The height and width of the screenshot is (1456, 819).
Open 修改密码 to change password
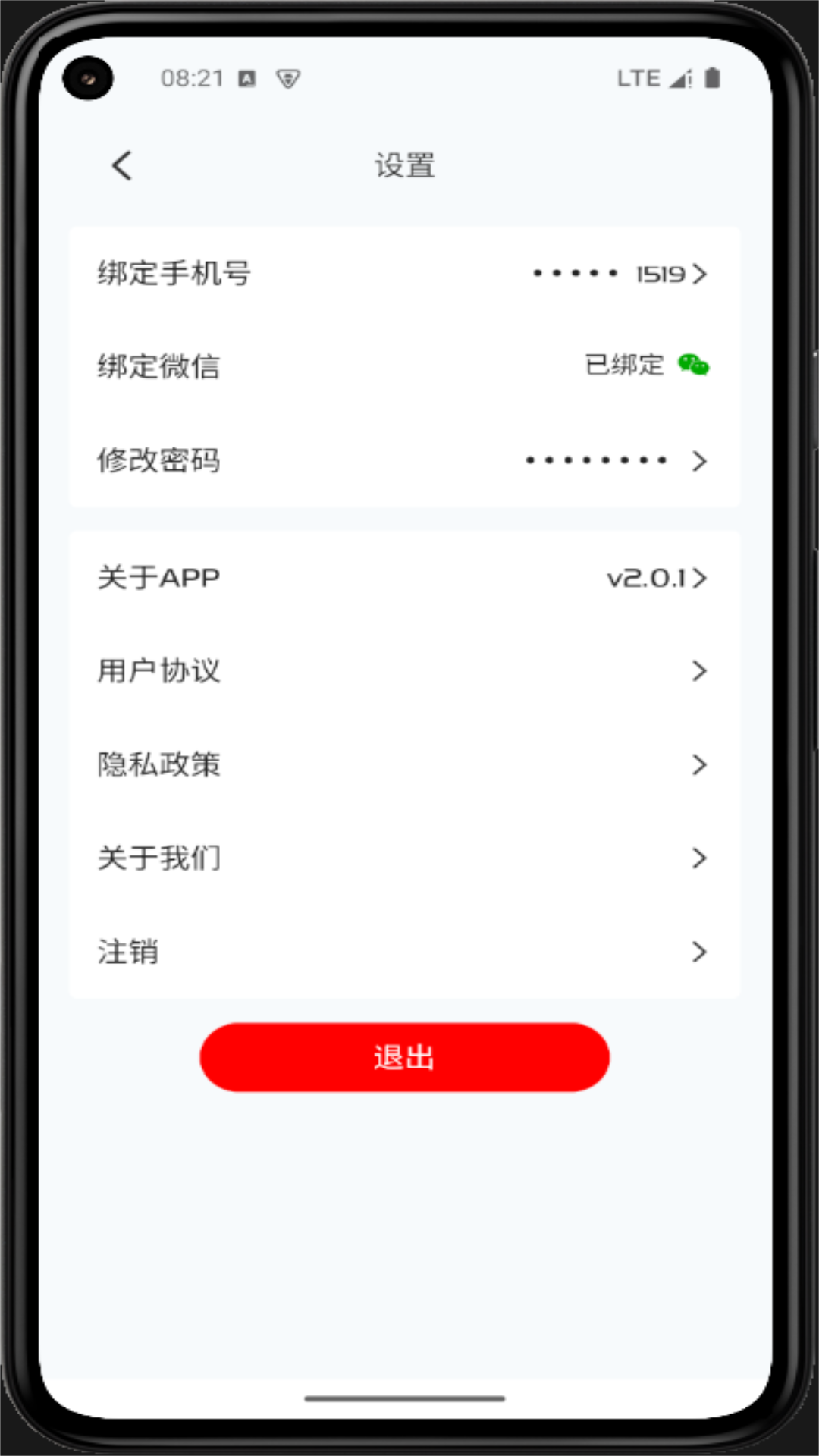point(403,460)
